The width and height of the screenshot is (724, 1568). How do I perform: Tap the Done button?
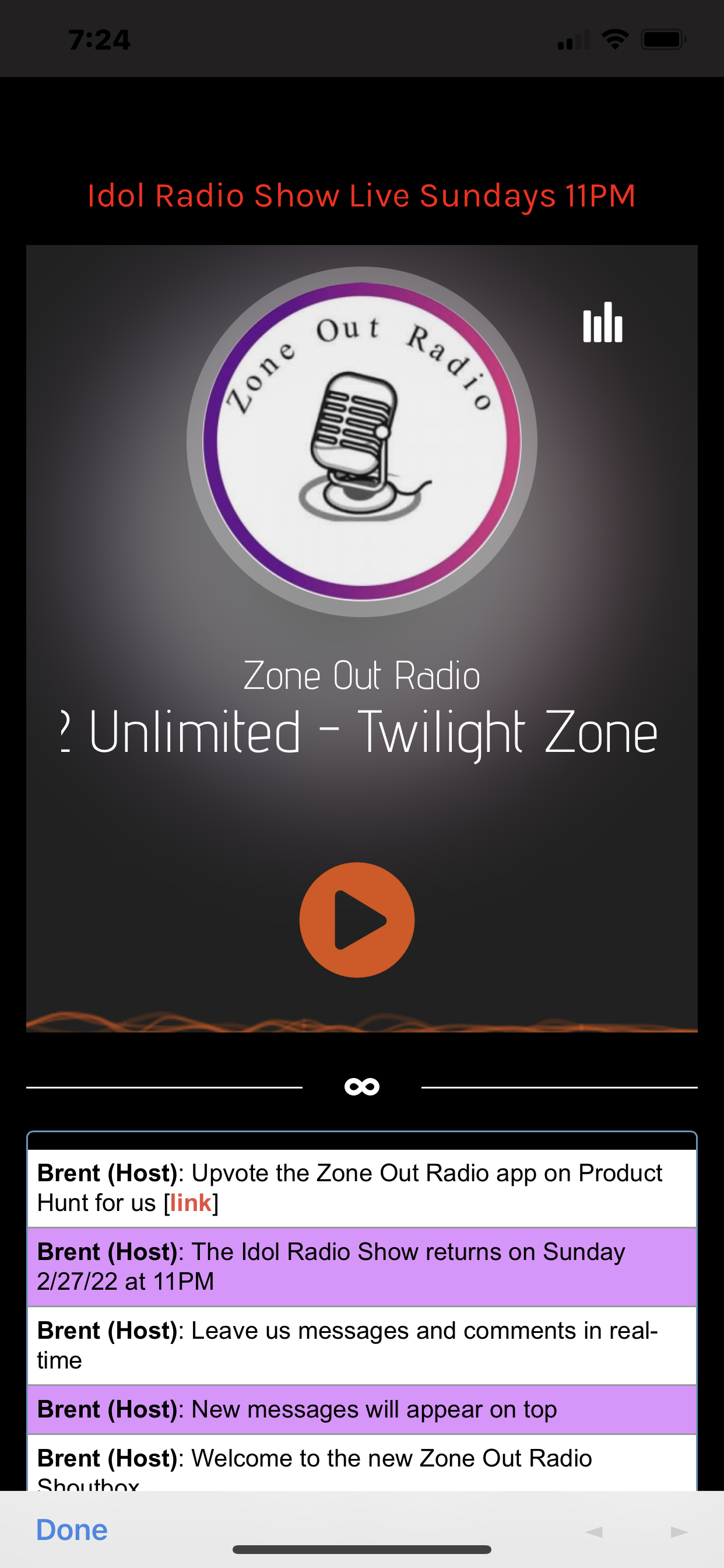point(72,1528)
